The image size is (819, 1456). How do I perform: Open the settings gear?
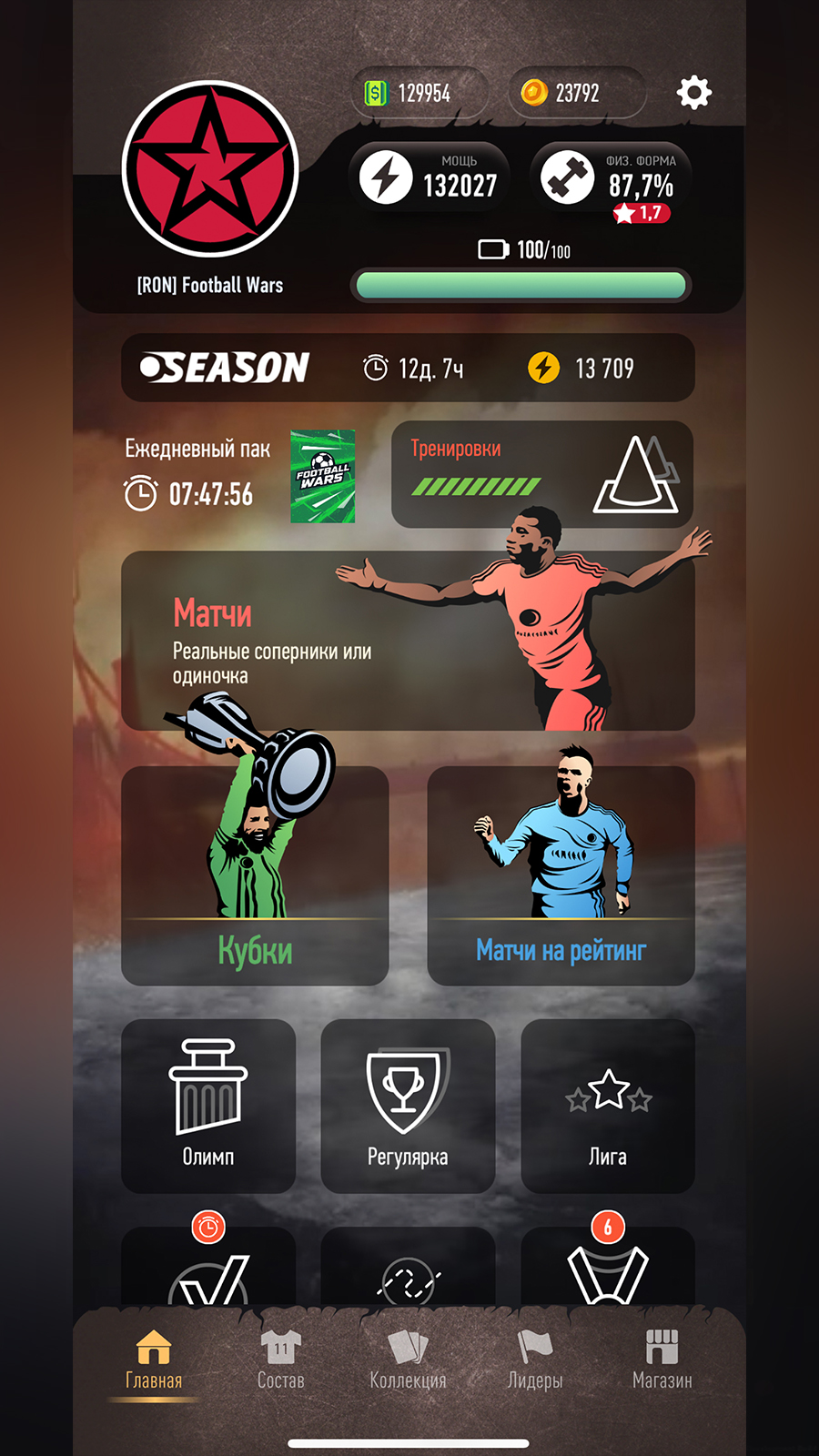point(693,92)
